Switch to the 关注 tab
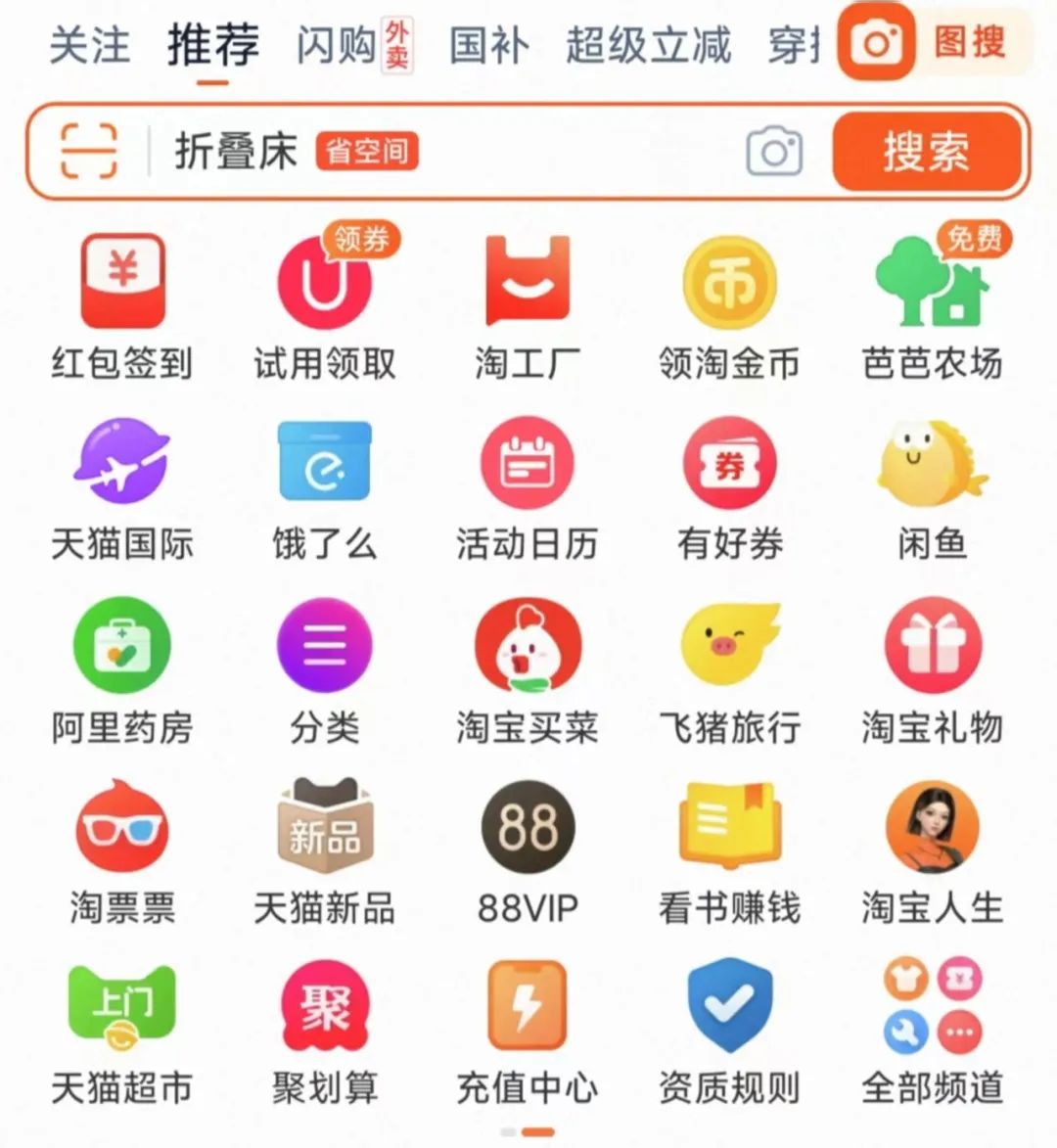The image size is (1057, 1148). click(x=89, y=45)
